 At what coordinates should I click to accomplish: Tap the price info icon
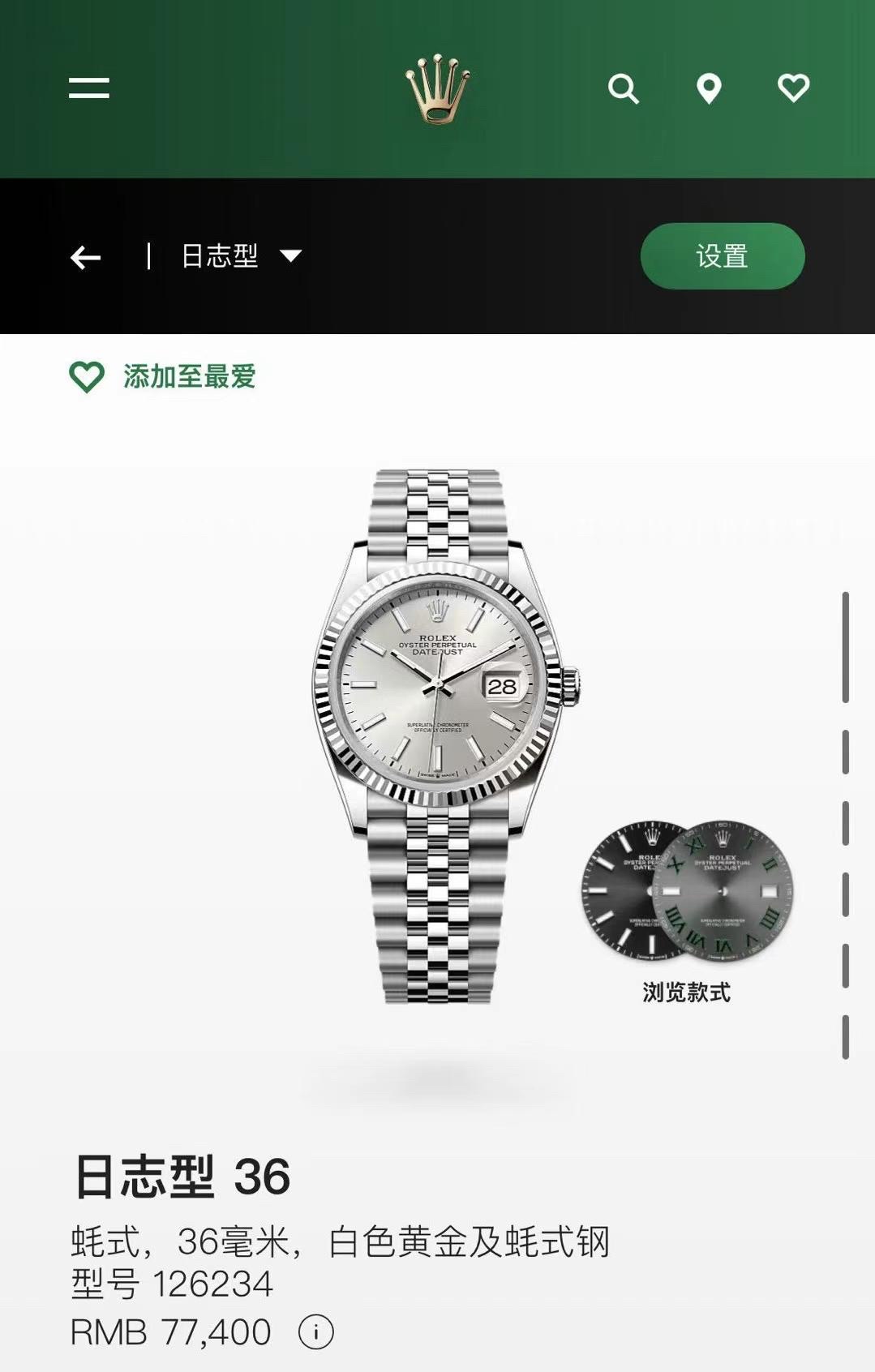click(x=315, y=1331)
